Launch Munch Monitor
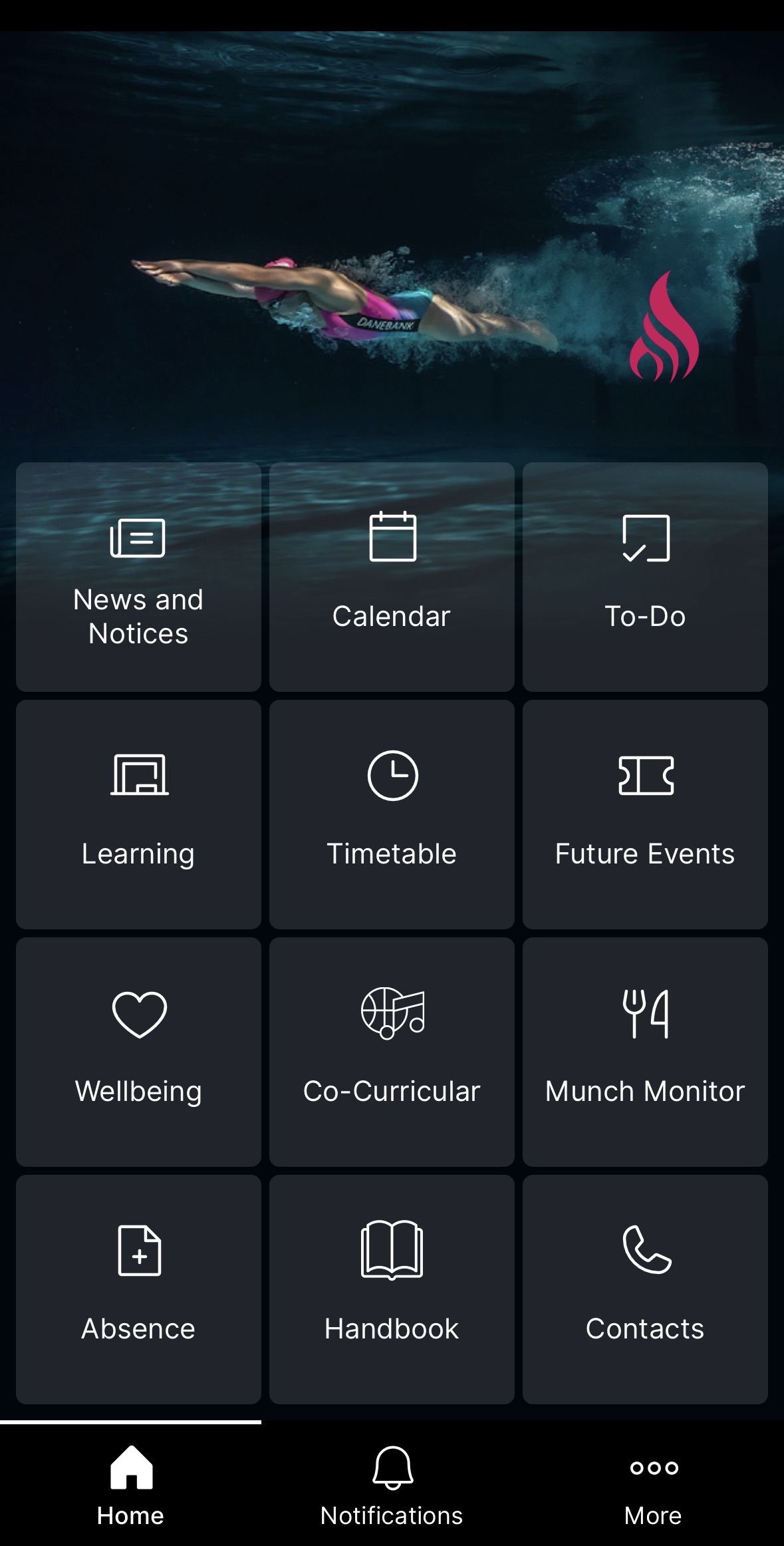The width and height of the screenshot is (784, 1546). click(645, 1052)
